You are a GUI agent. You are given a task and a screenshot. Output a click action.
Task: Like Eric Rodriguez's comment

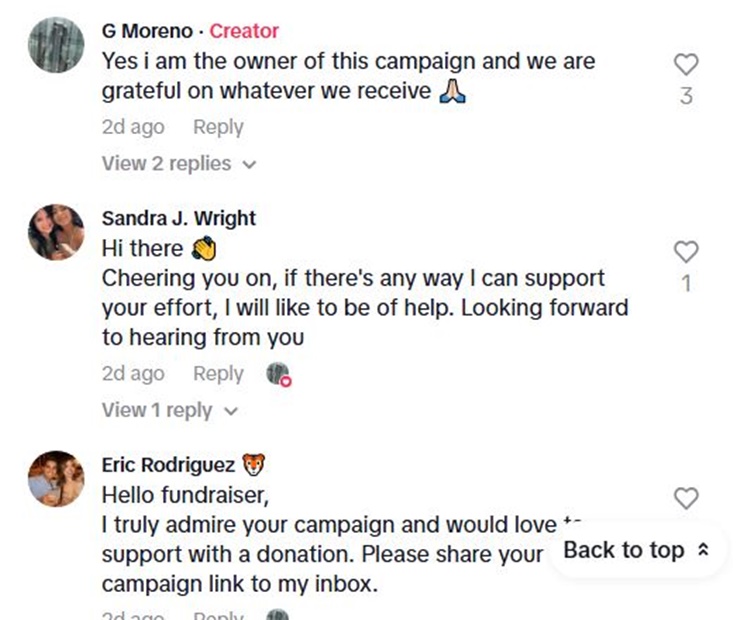pos(686,498)
